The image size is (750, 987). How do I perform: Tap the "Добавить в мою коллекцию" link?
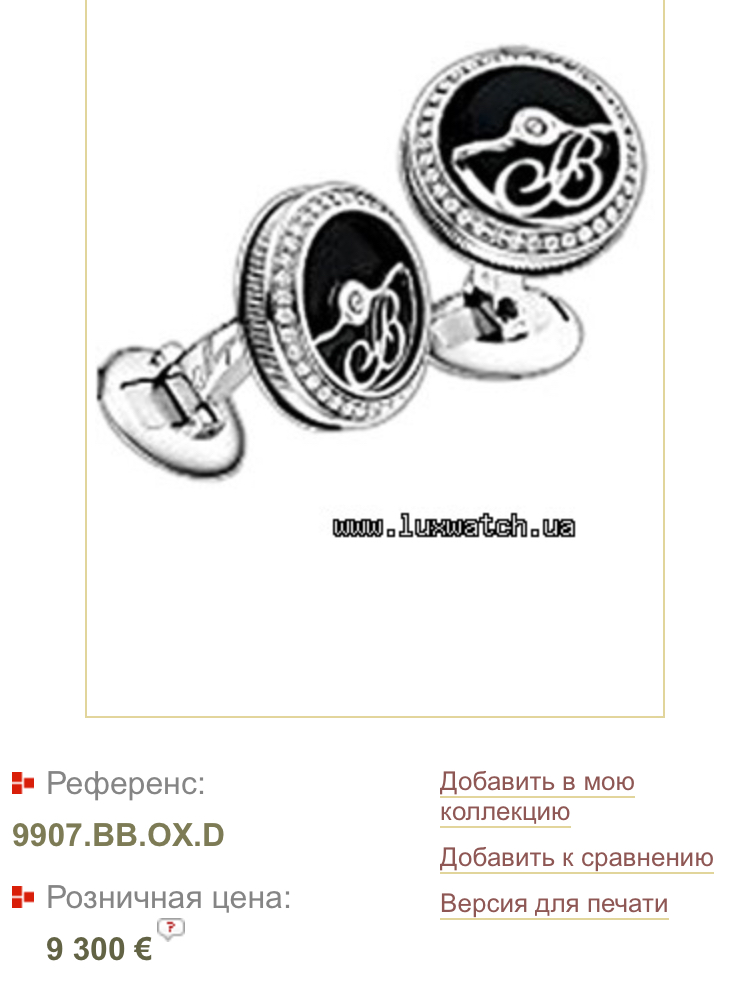pyautogui.click(x=537, y=796)
